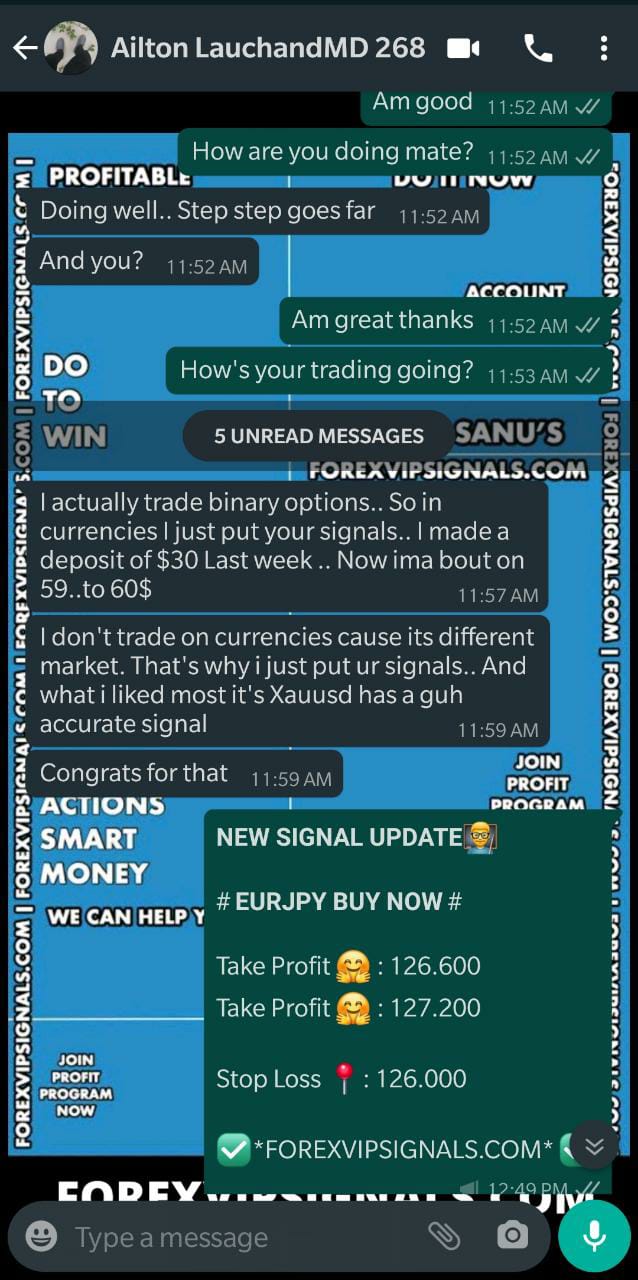Jump to the latest message arrow
The width and height of the screenshot is (638, 1280).
pos(594,1146)
